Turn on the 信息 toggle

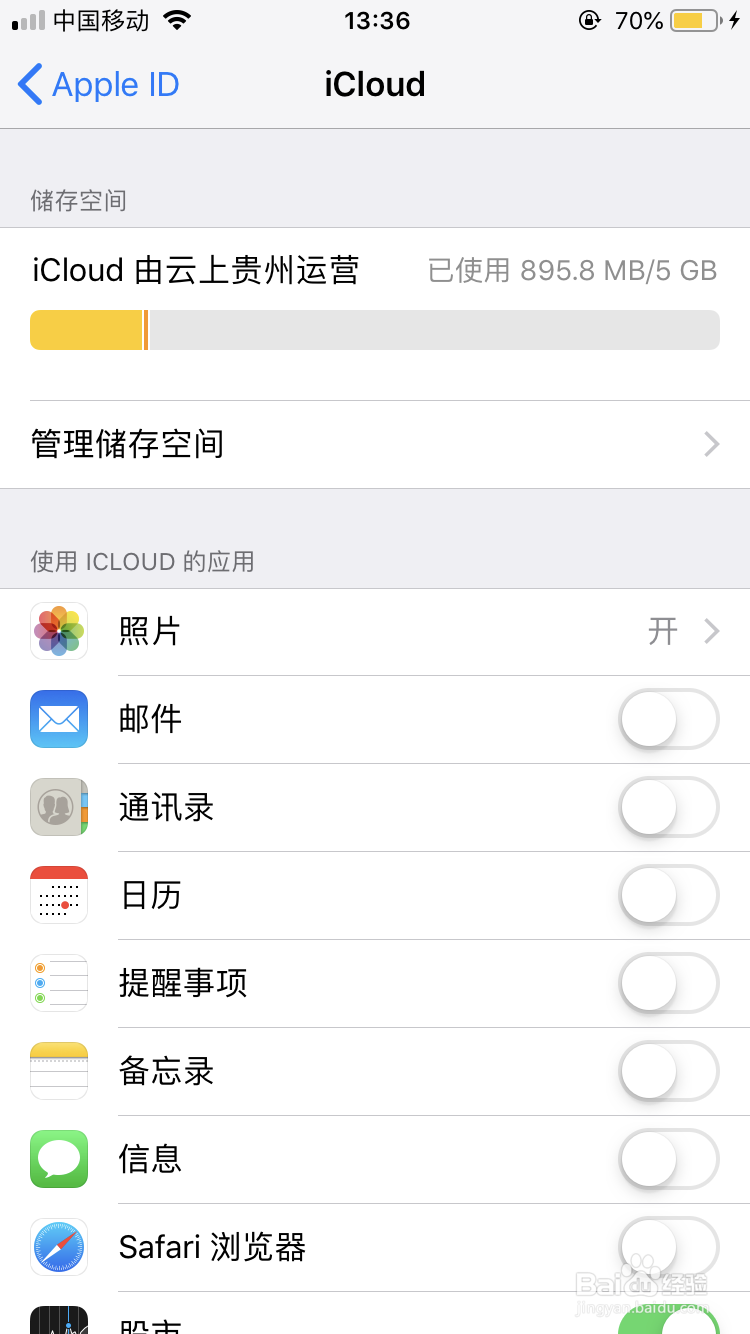click(x=668, y=1160)
